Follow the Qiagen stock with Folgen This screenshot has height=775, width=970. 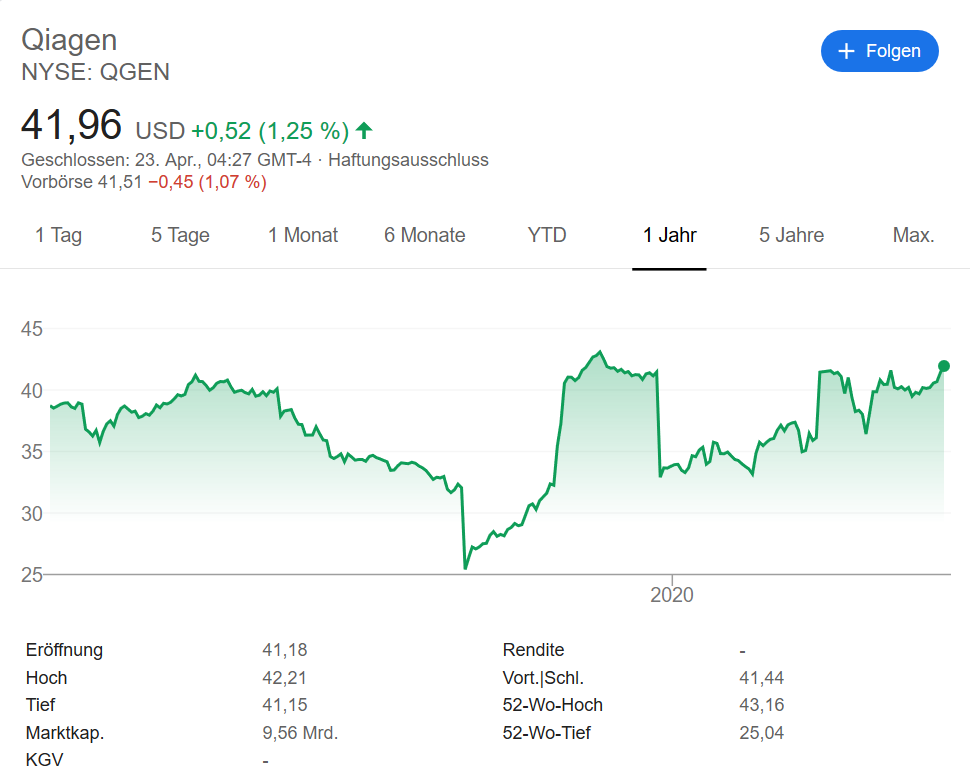(879, 51)
